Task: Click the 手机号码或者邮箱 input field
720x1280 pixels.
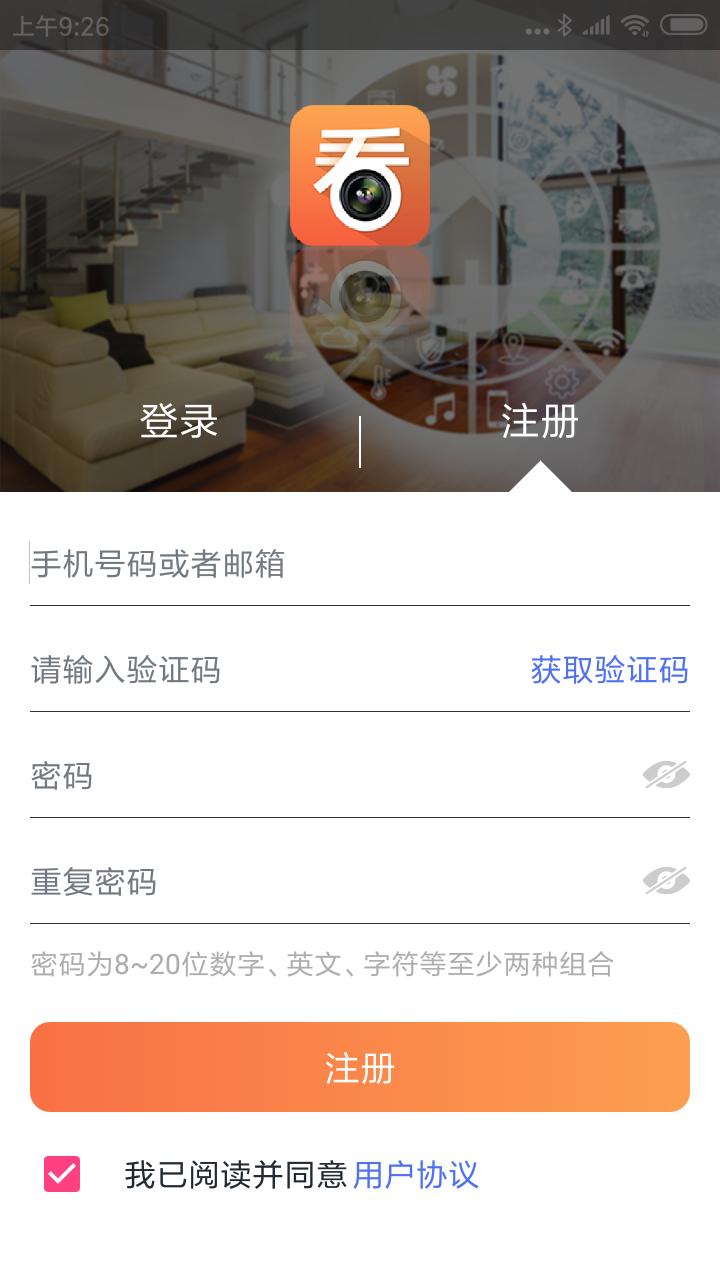Action: click(x=300, y=565)
